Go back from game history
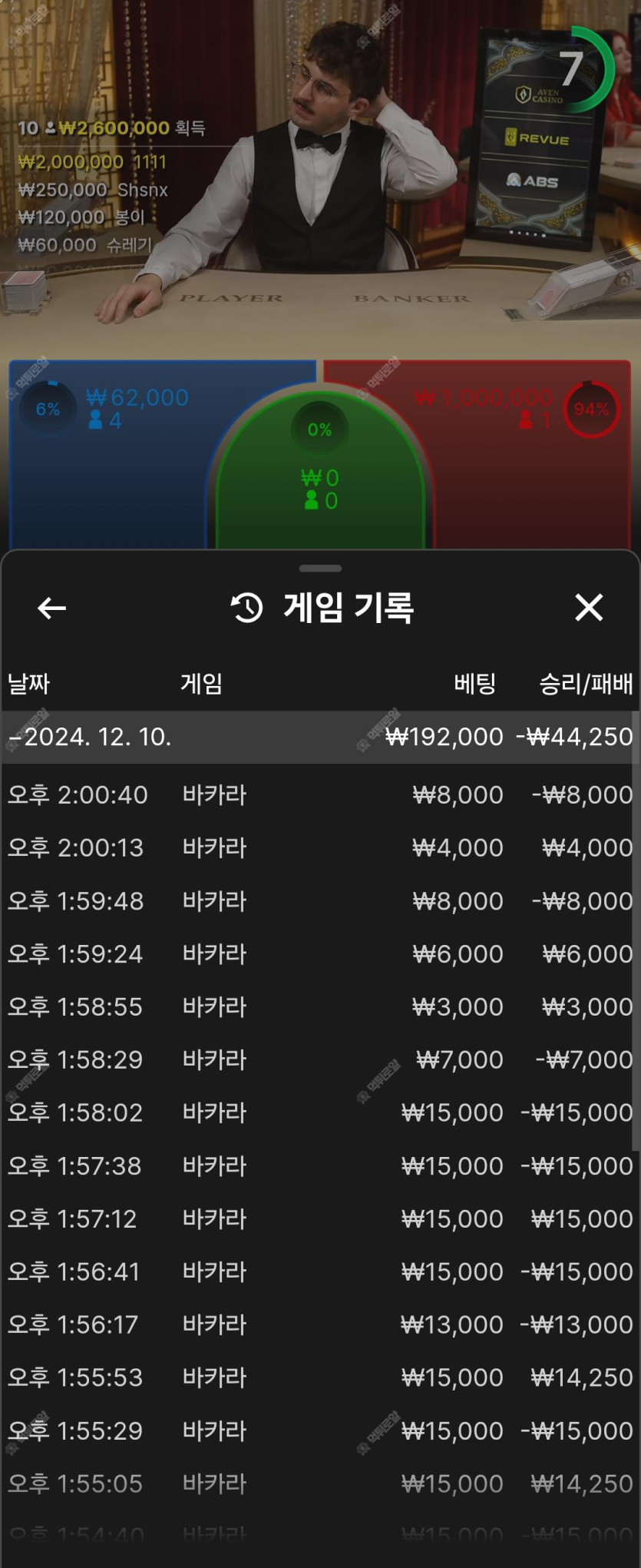Screen dimensions: 641x1568 [x=51, y=608]
